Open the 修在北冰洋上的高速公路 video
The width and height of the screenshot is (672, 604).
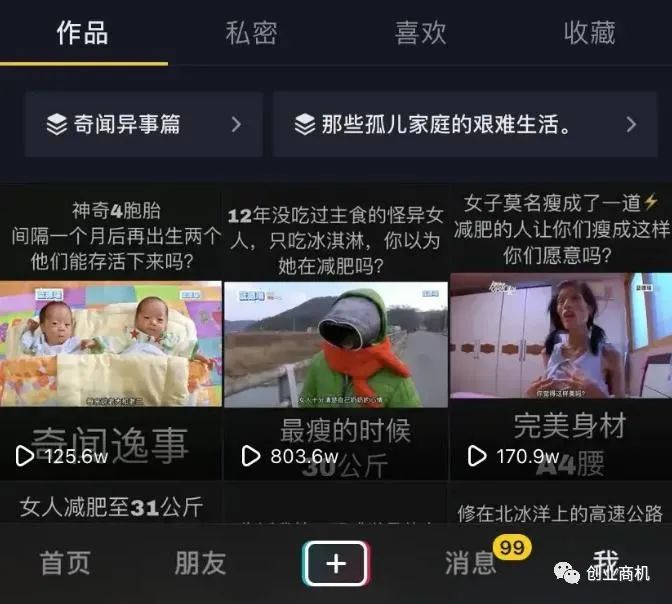point(561,512)
